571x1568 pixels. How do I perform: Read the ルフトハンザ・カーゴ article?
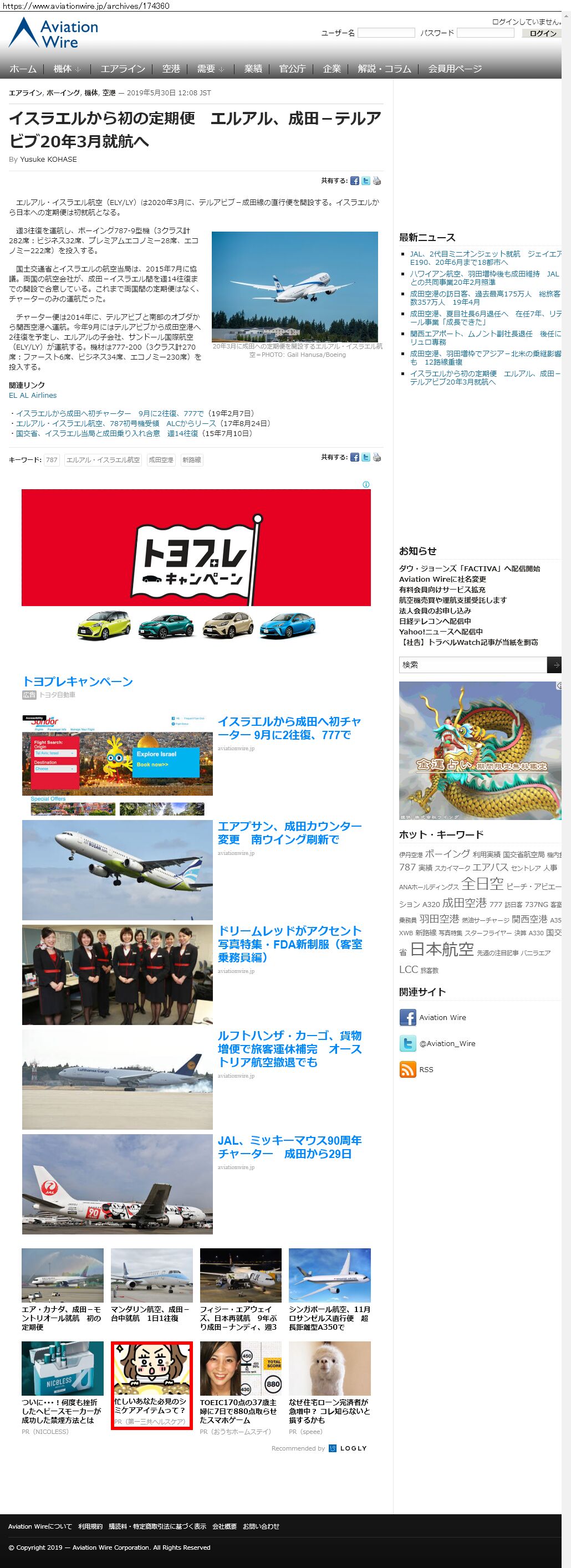point(290,1049)
